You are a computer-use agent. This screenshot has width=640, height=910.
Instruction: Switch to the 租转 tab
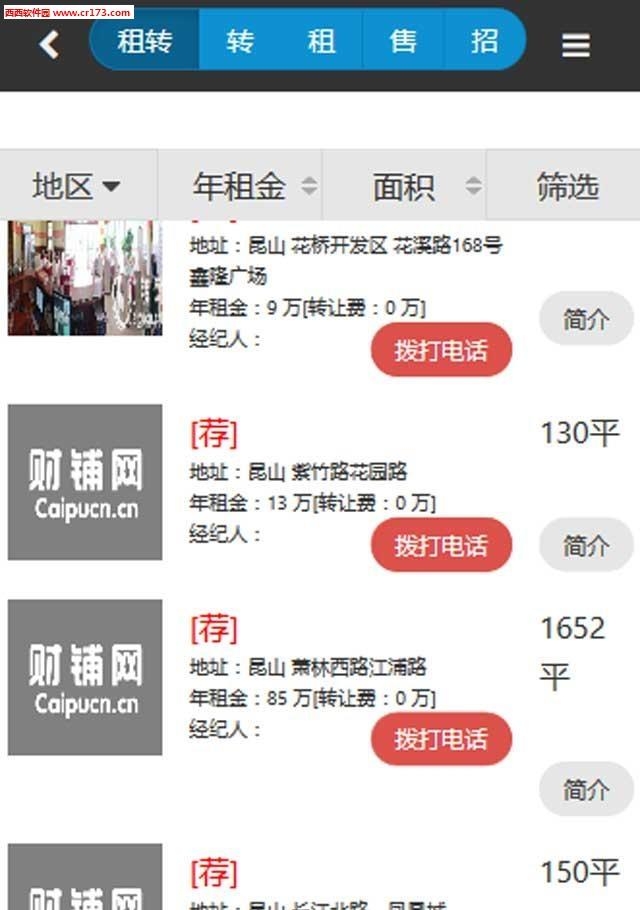[x=145, y=41]
